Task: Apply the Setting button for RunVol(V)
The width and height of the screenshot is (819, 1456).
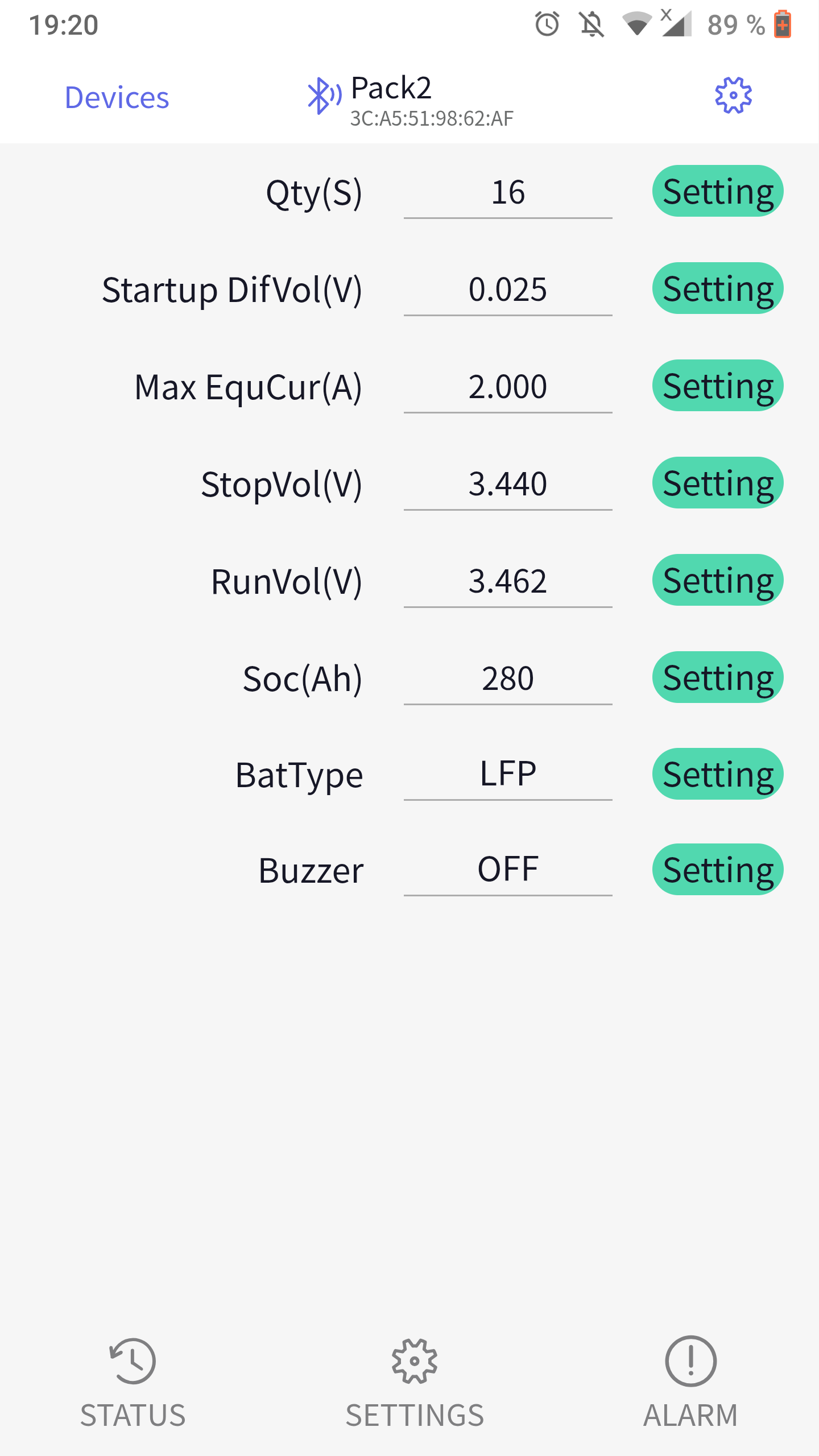Action: (718, 580)
